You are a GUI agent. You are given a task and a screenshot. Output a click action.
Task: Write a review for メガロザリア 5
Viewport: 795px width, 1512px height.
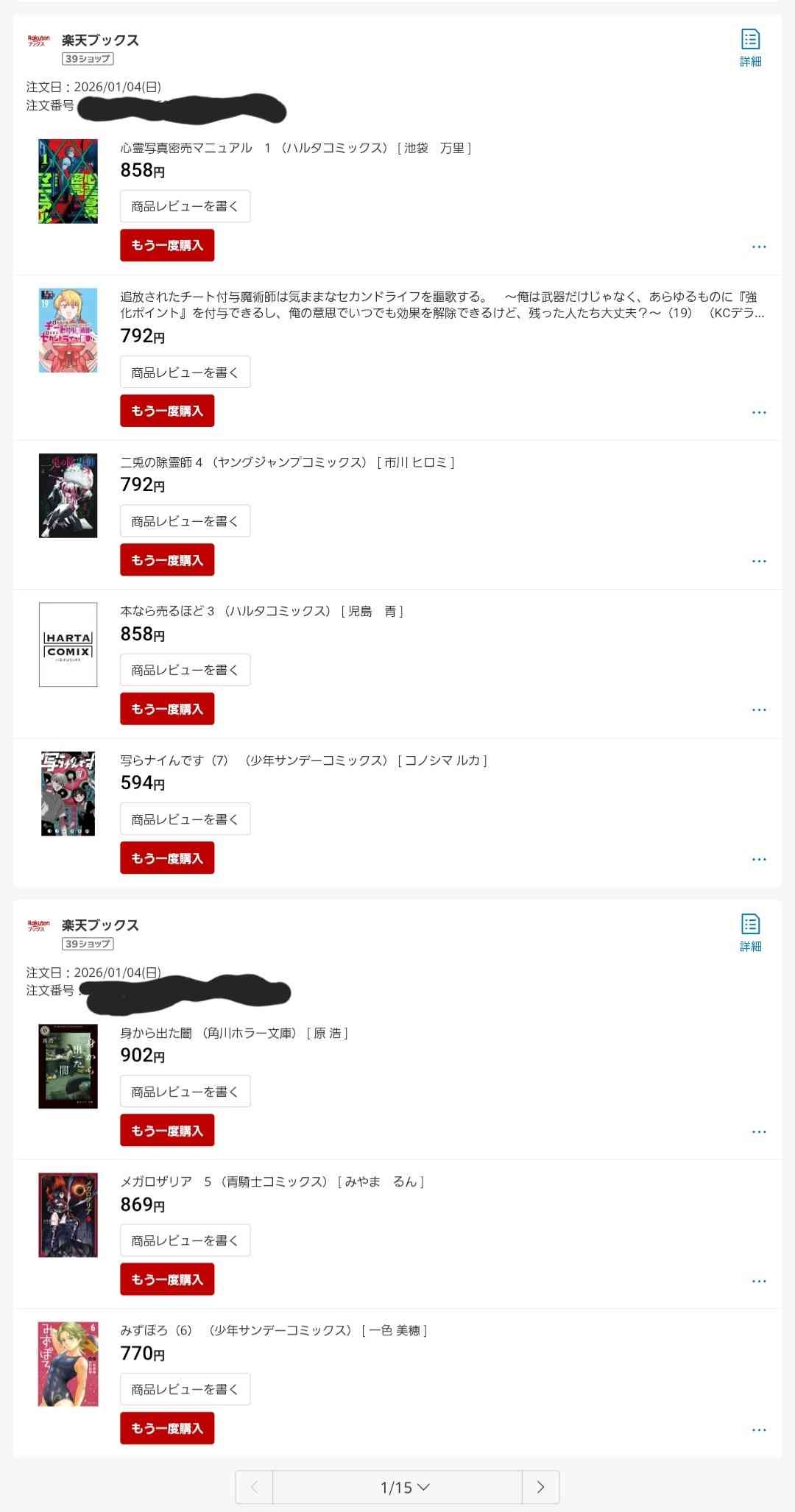click(185, 1240)
